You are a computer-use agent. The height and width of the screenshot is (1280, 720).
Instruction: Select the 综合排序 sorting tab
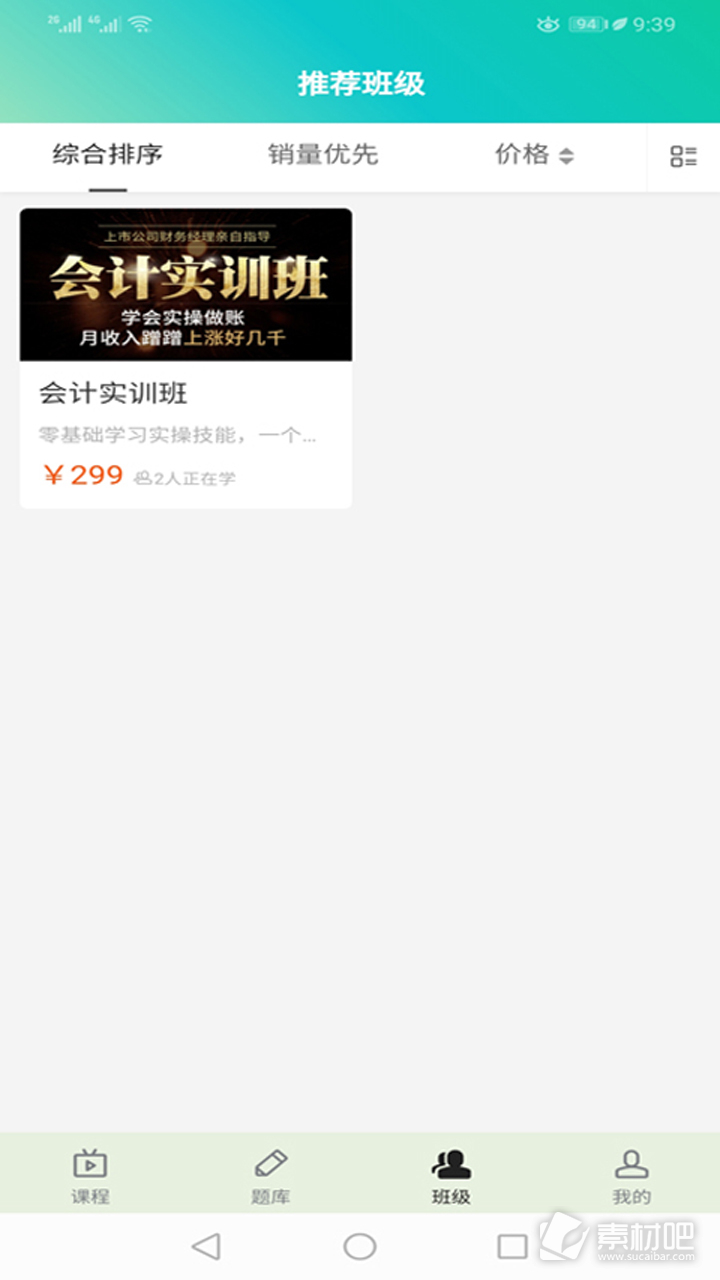pyautogui.click(x=108, y=155)
